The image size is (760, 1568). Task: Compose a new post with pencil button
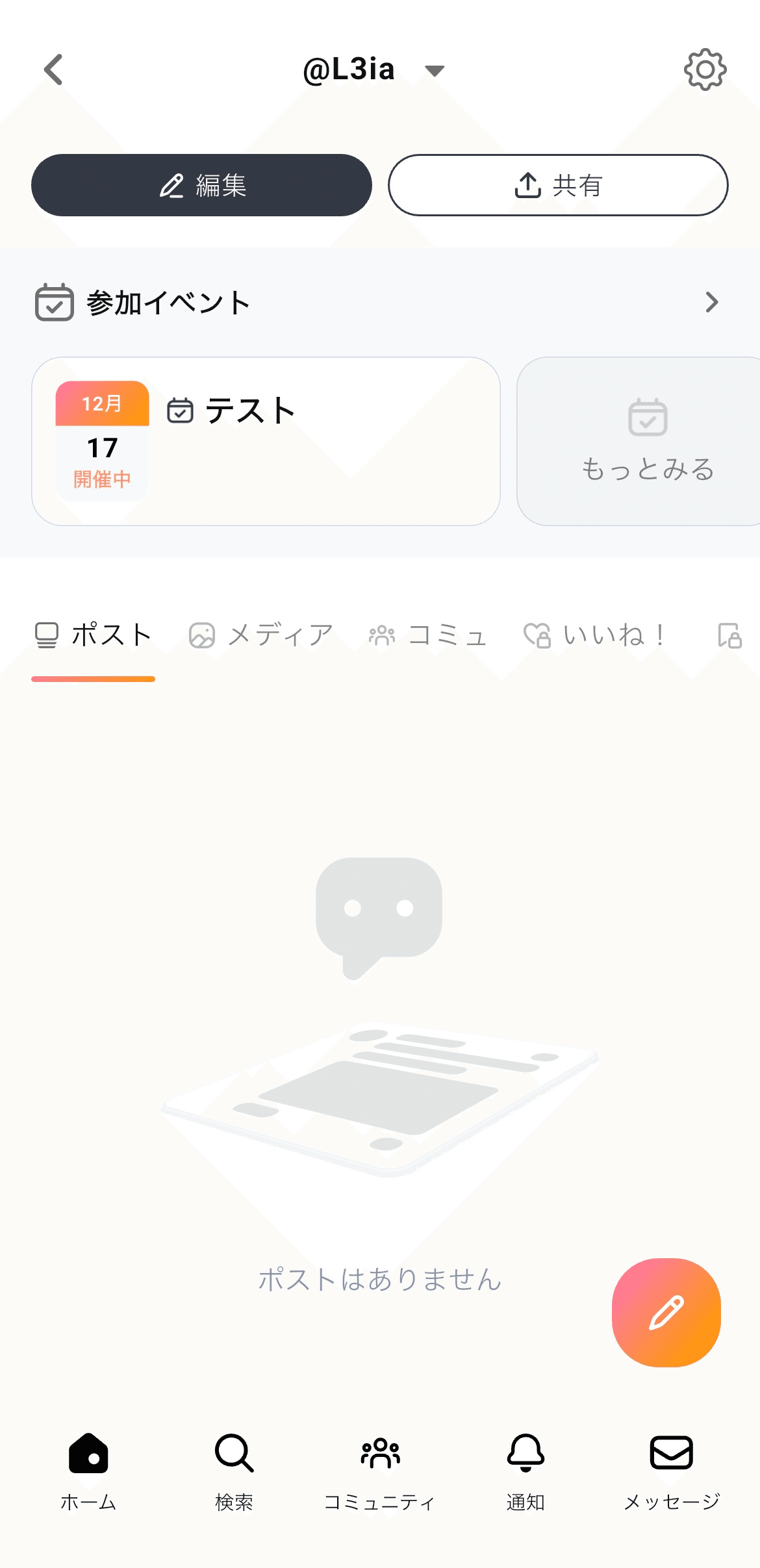(x=666, y=1312)
